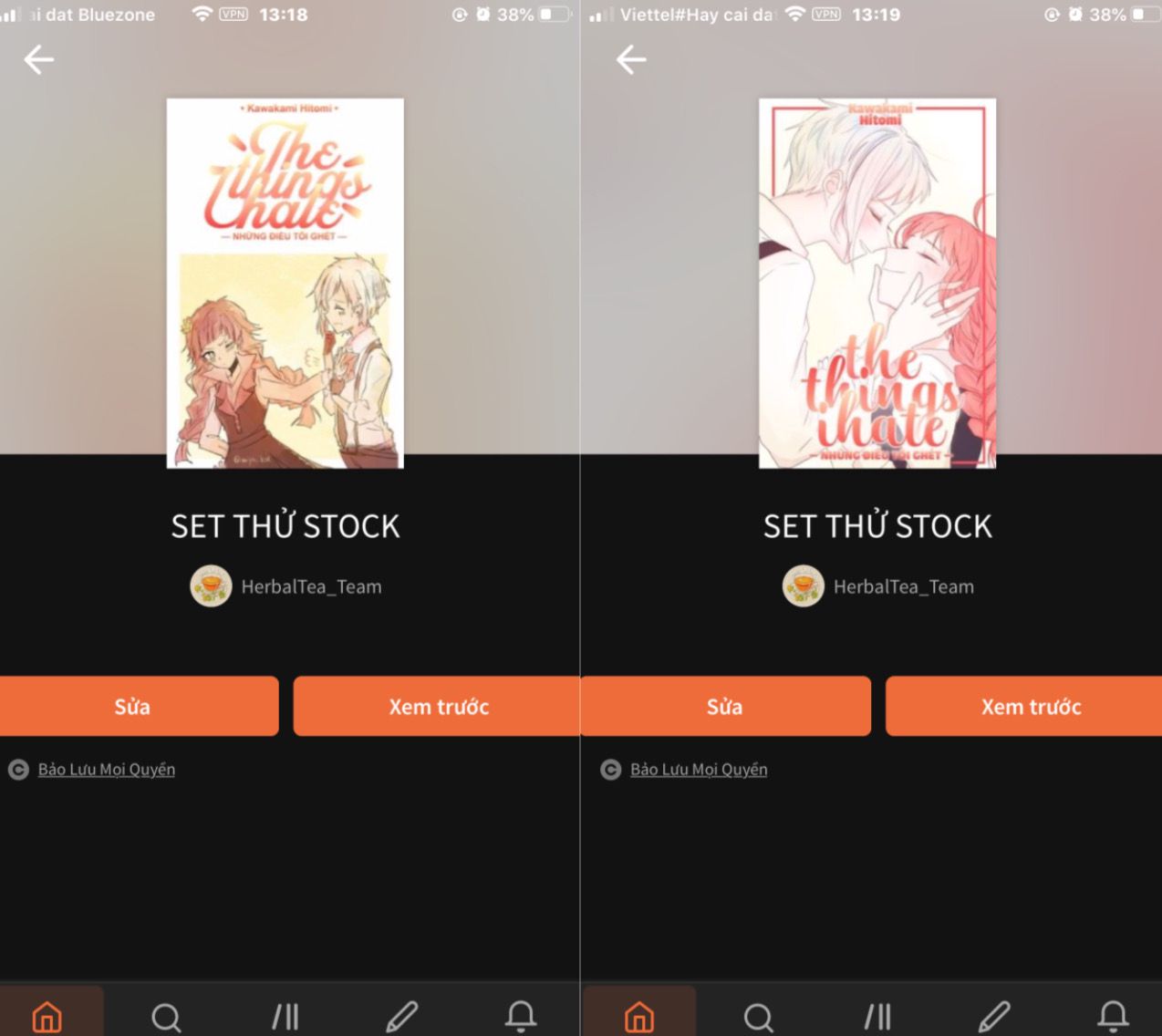Open the write pencil tab on right screen
Screen dimensions: 1162x1036
pyautogui.click(x=994, y=1016)
